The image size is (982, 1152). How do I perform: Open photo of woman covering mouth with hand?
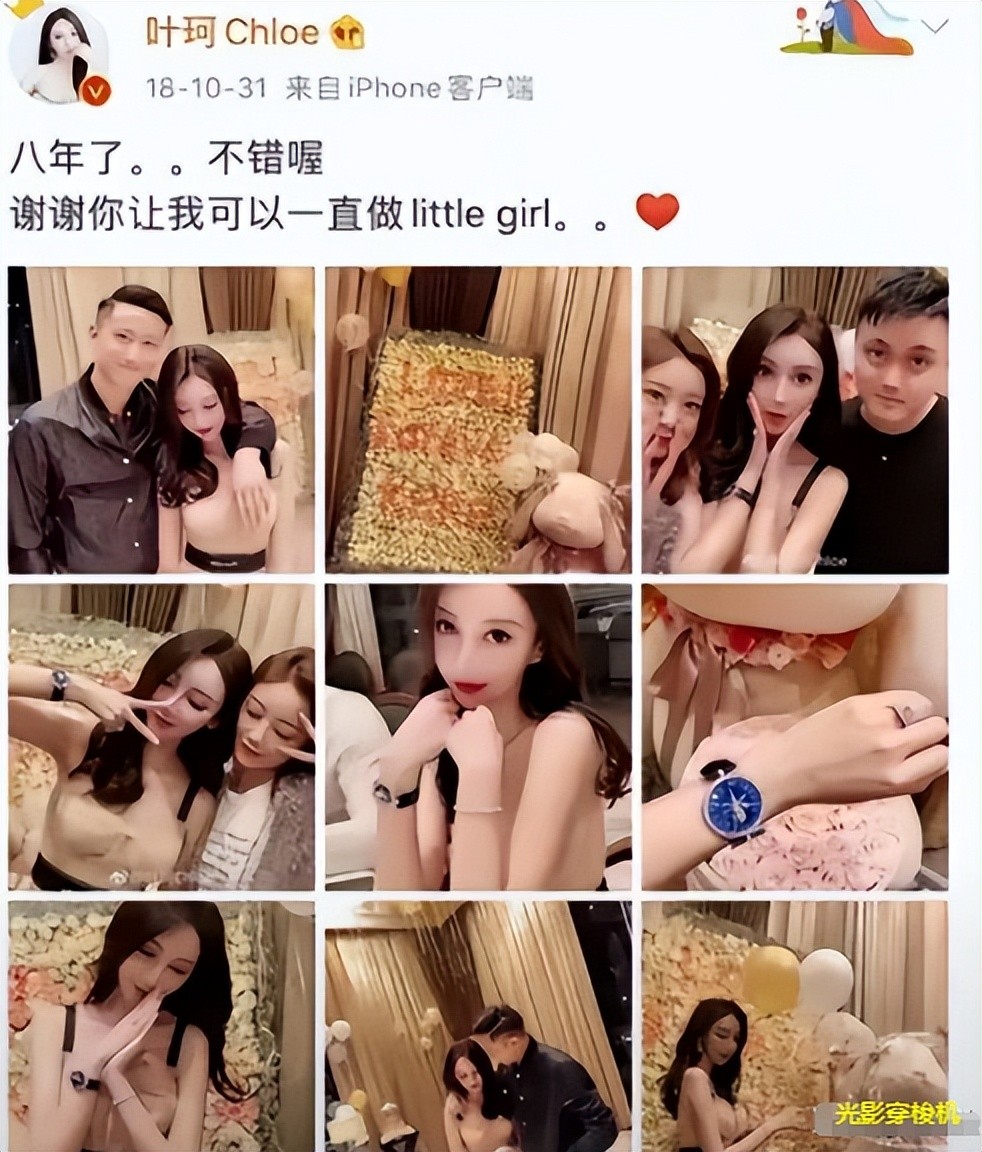coord(161,1025)
